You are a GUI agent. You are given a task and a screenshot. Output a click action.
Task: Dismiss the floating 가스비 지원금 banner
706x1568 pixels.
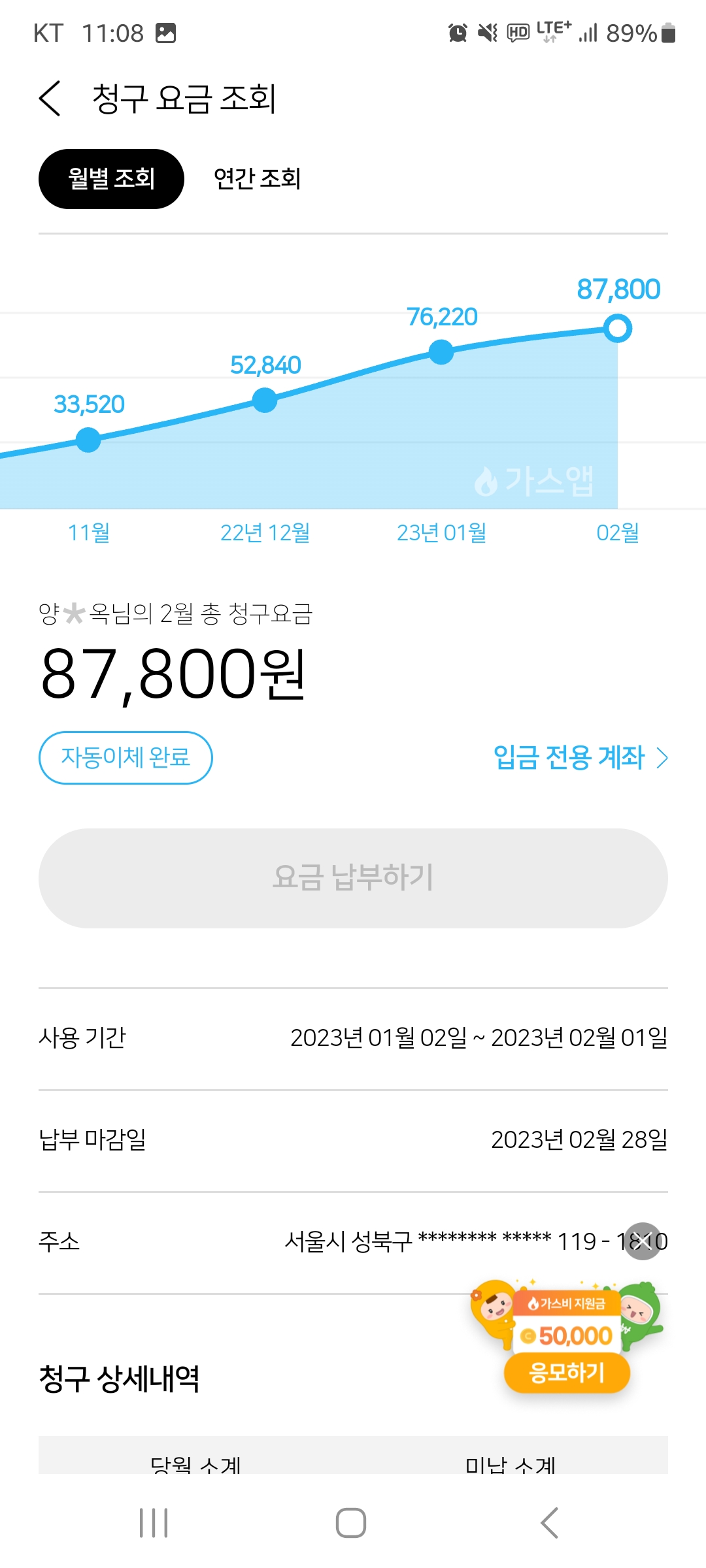coord(643,1241)
